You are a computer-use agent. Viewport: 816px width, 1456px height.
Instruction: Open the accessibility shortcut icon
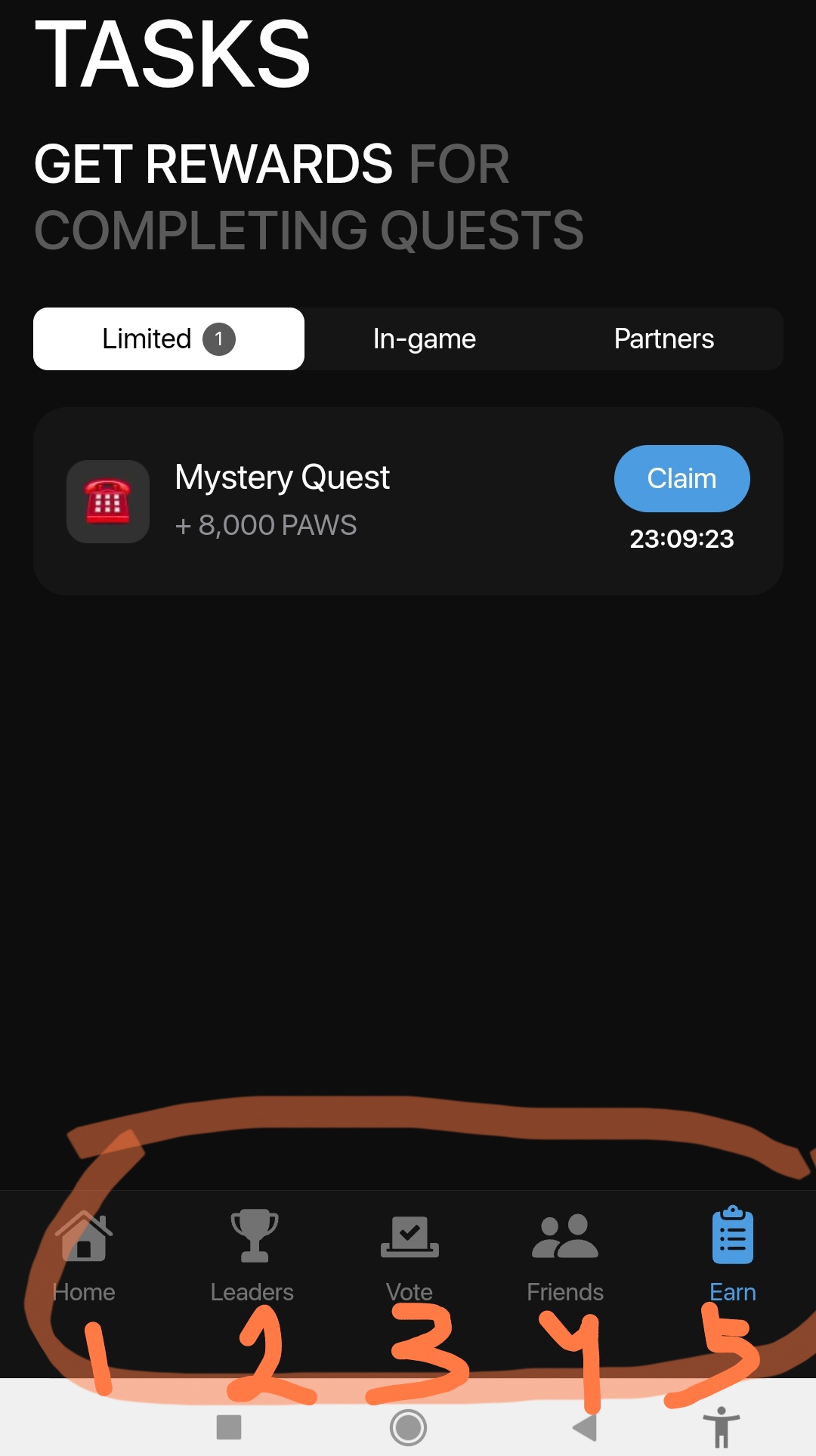click(722, 1427)
